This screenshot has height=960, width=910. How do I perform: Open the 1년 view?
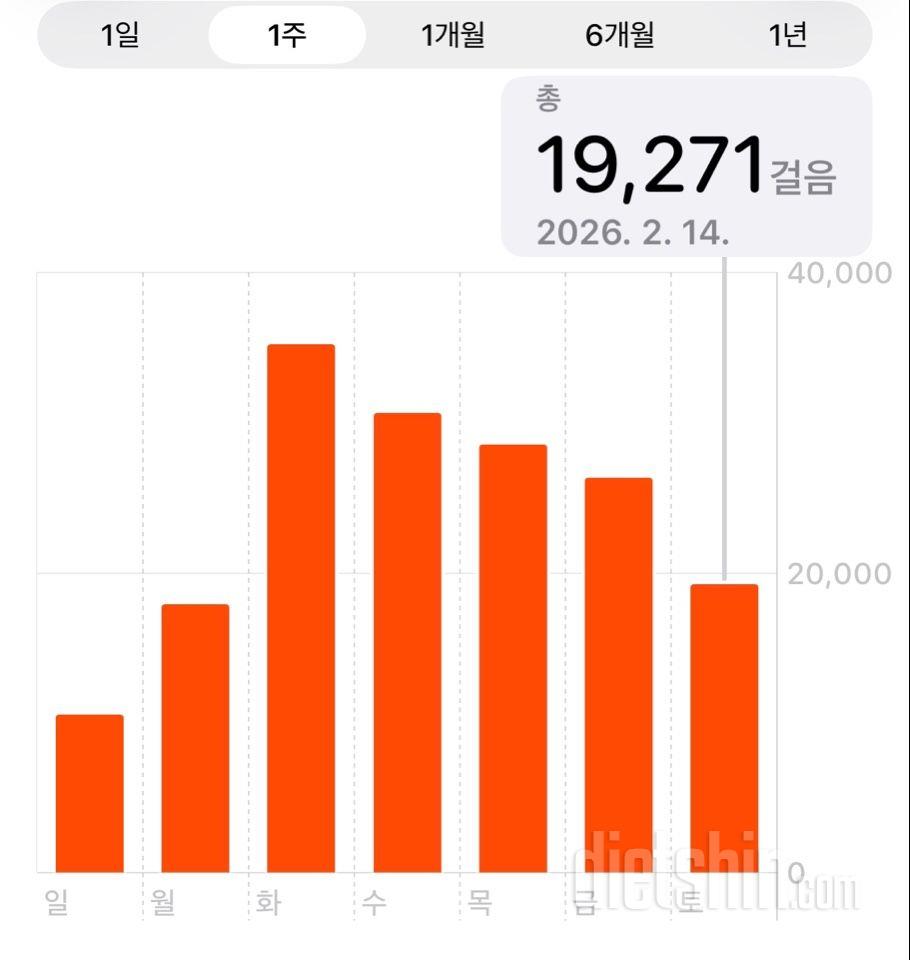(x=787, y=36)
